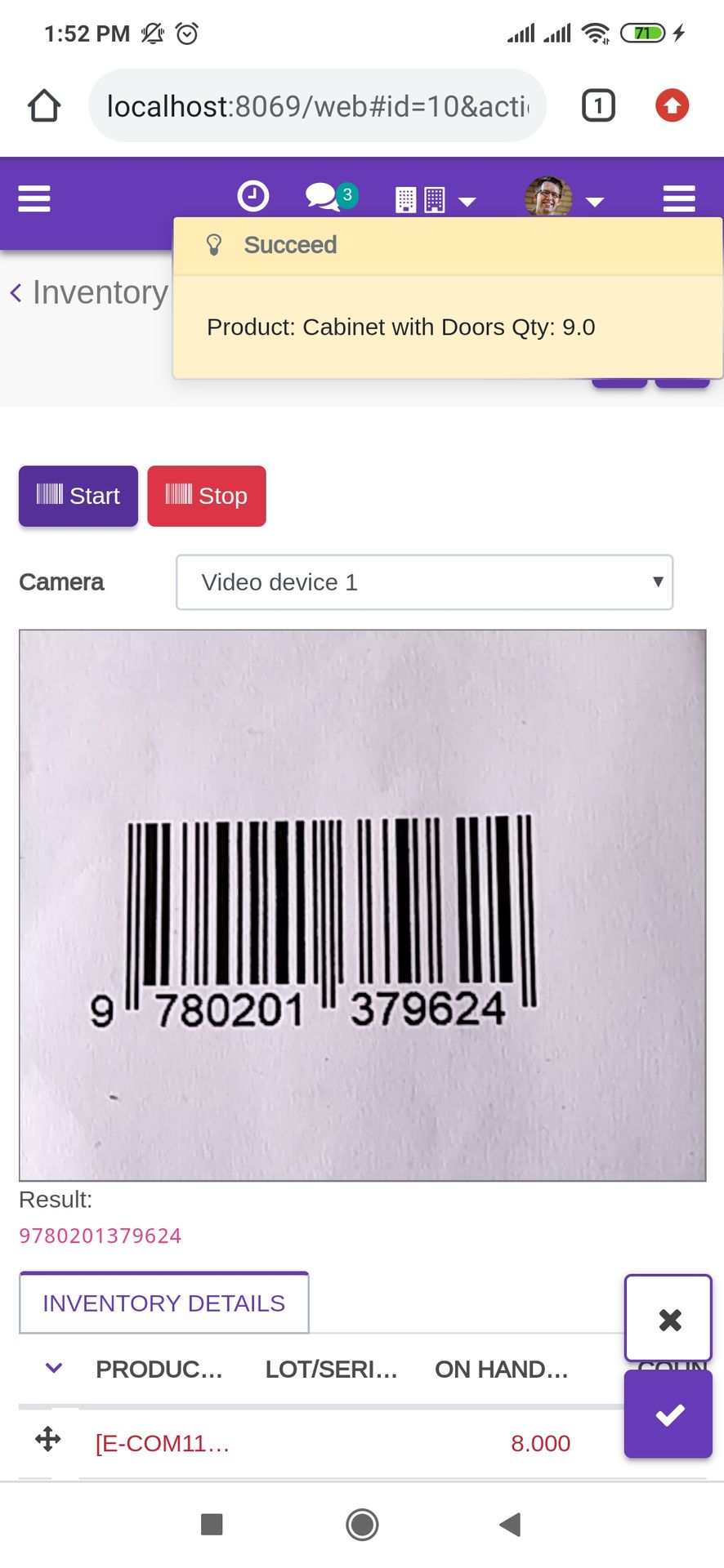
Task: Open the activities clock icon
Action: (x=253, y=197)
